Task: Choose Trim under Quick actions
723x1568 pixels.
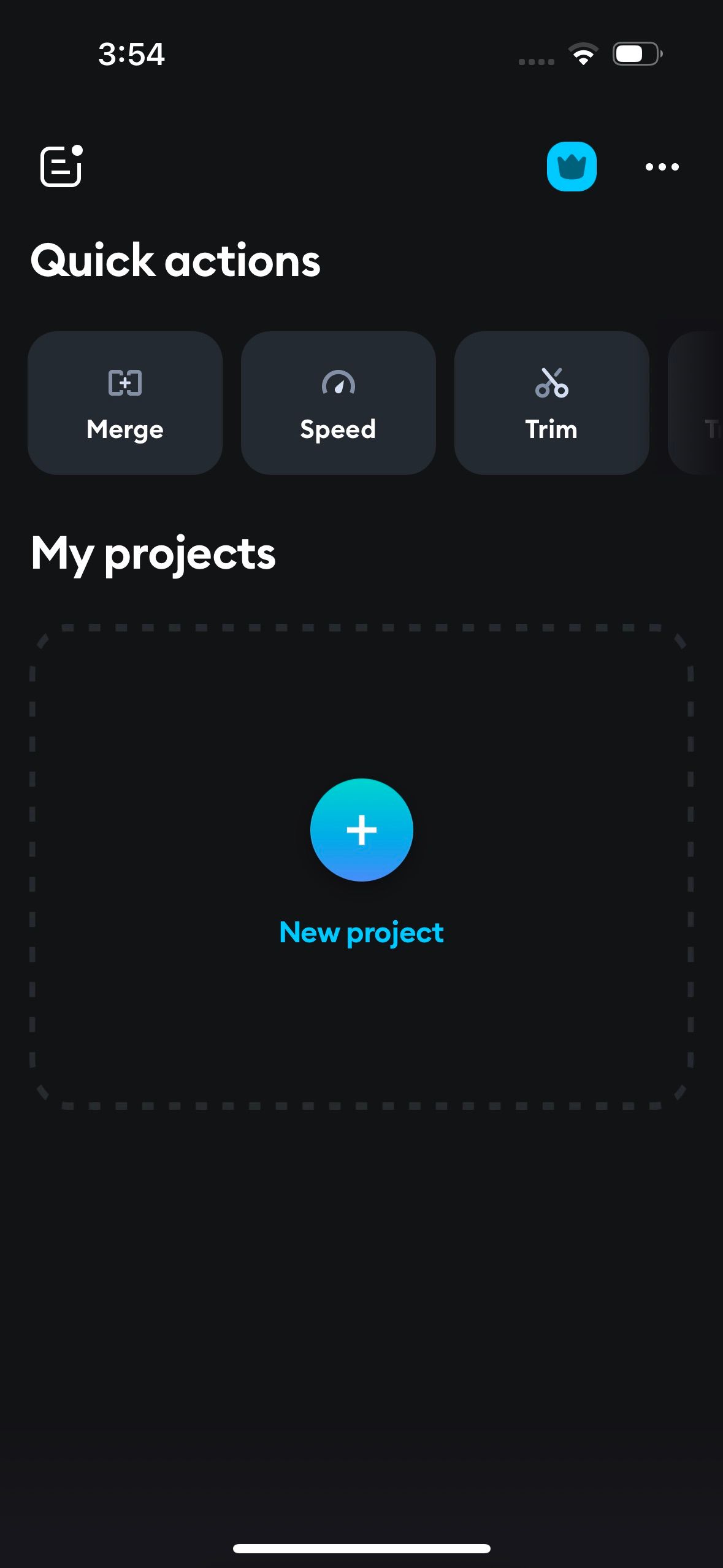Action: tap(551, 402)
